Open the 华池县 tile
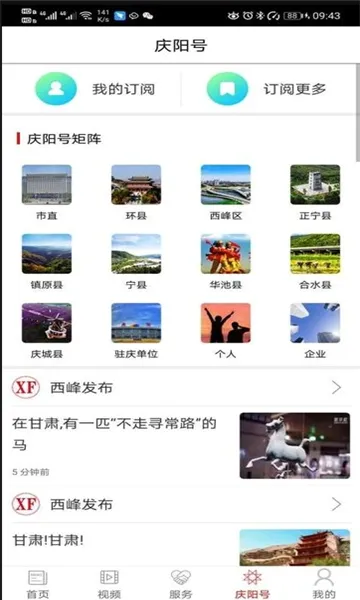The image size is (360, 600). (226, 262)
